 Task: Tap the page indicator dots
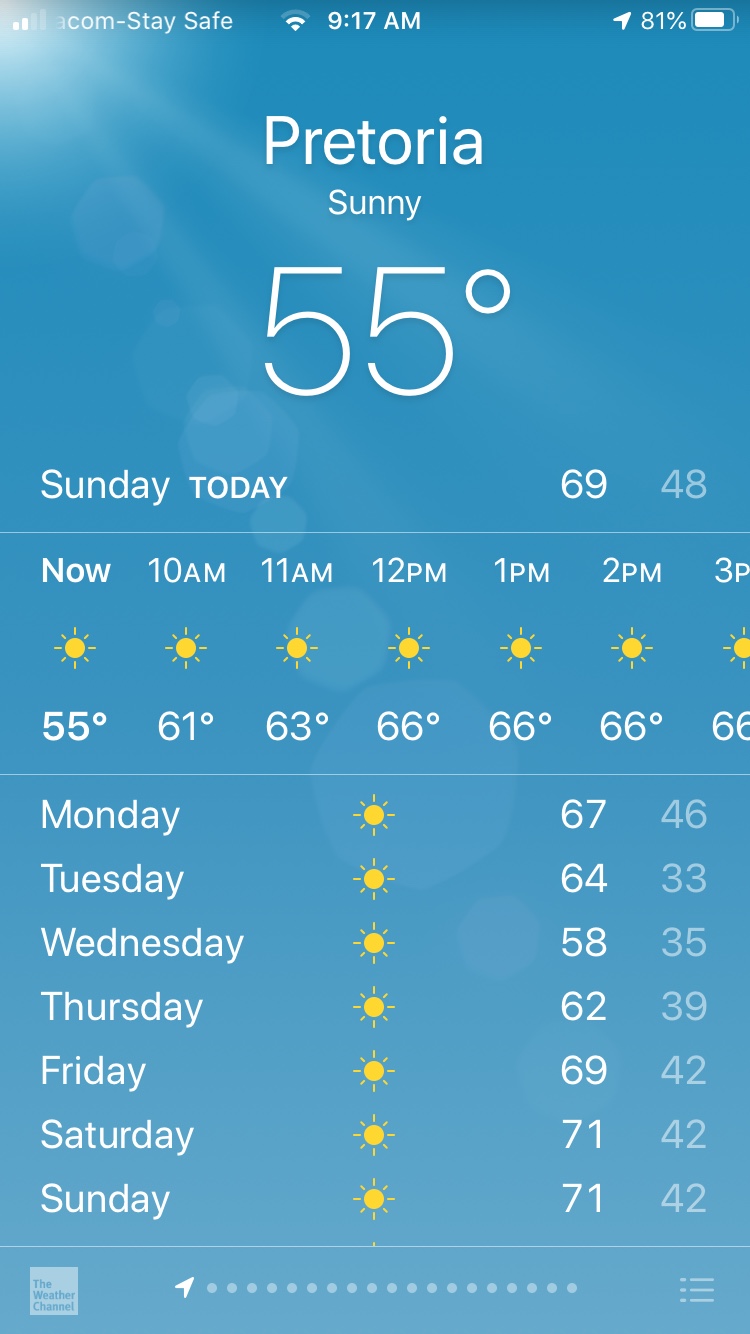[390, 1288]
